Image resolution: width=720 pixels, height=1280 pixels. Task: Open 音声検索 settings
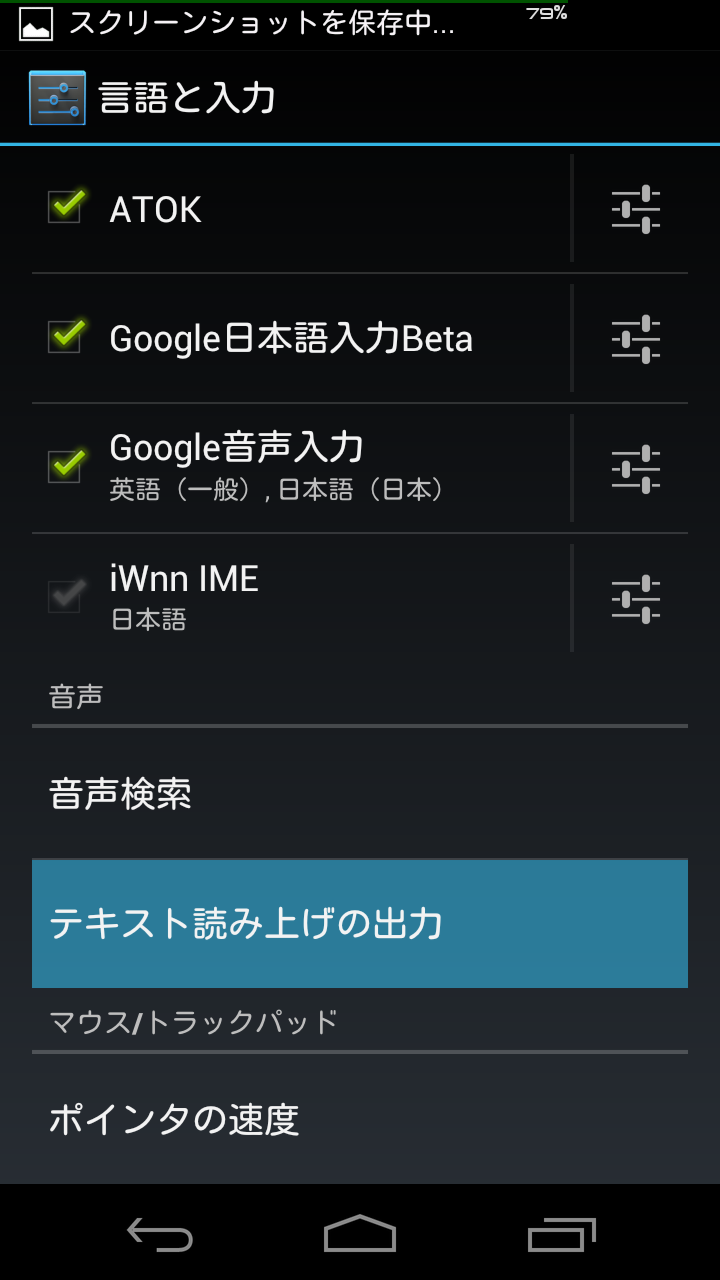[360, 794]
